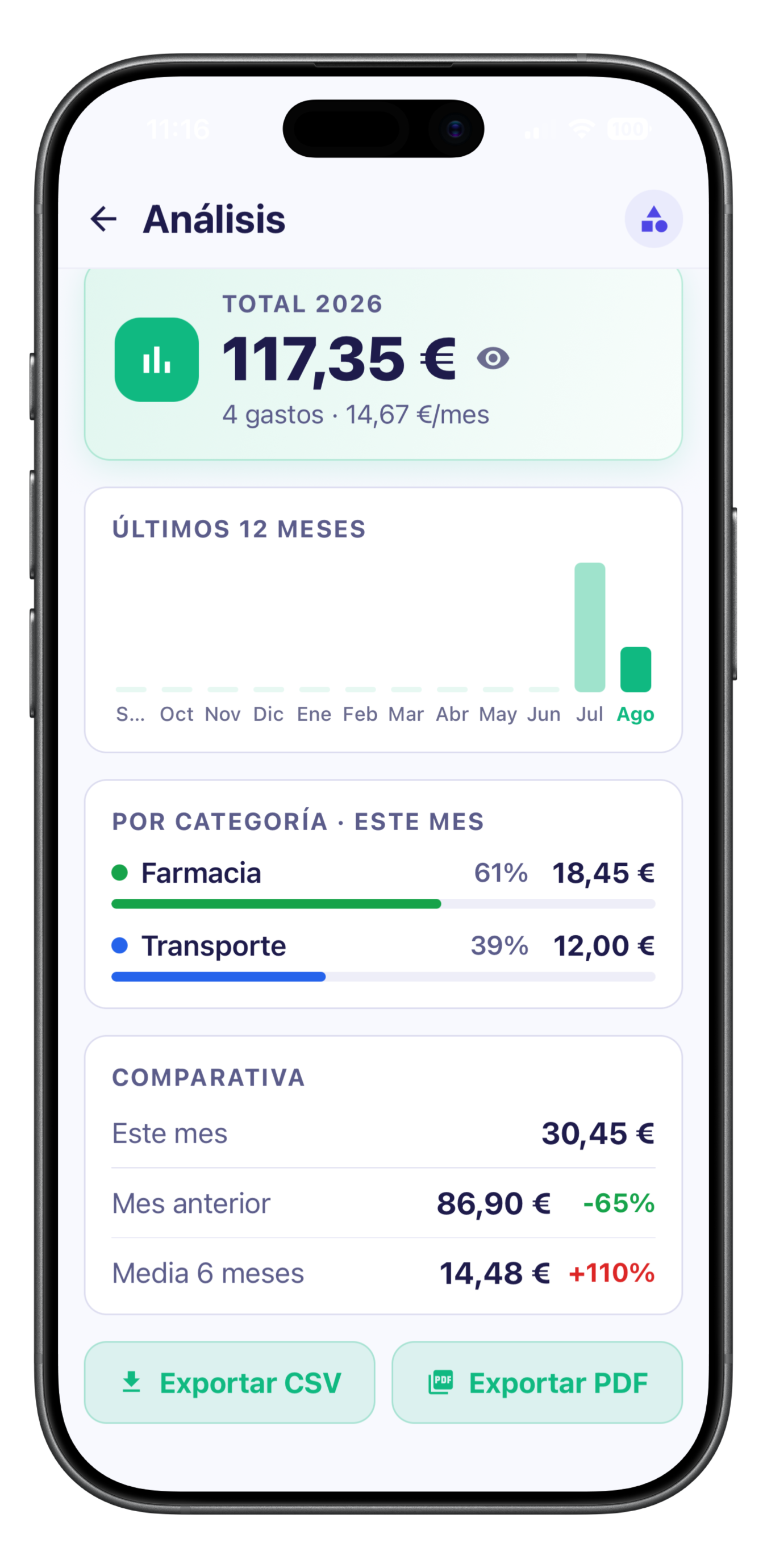Select the Jul bar in the chart

[590, 628]
